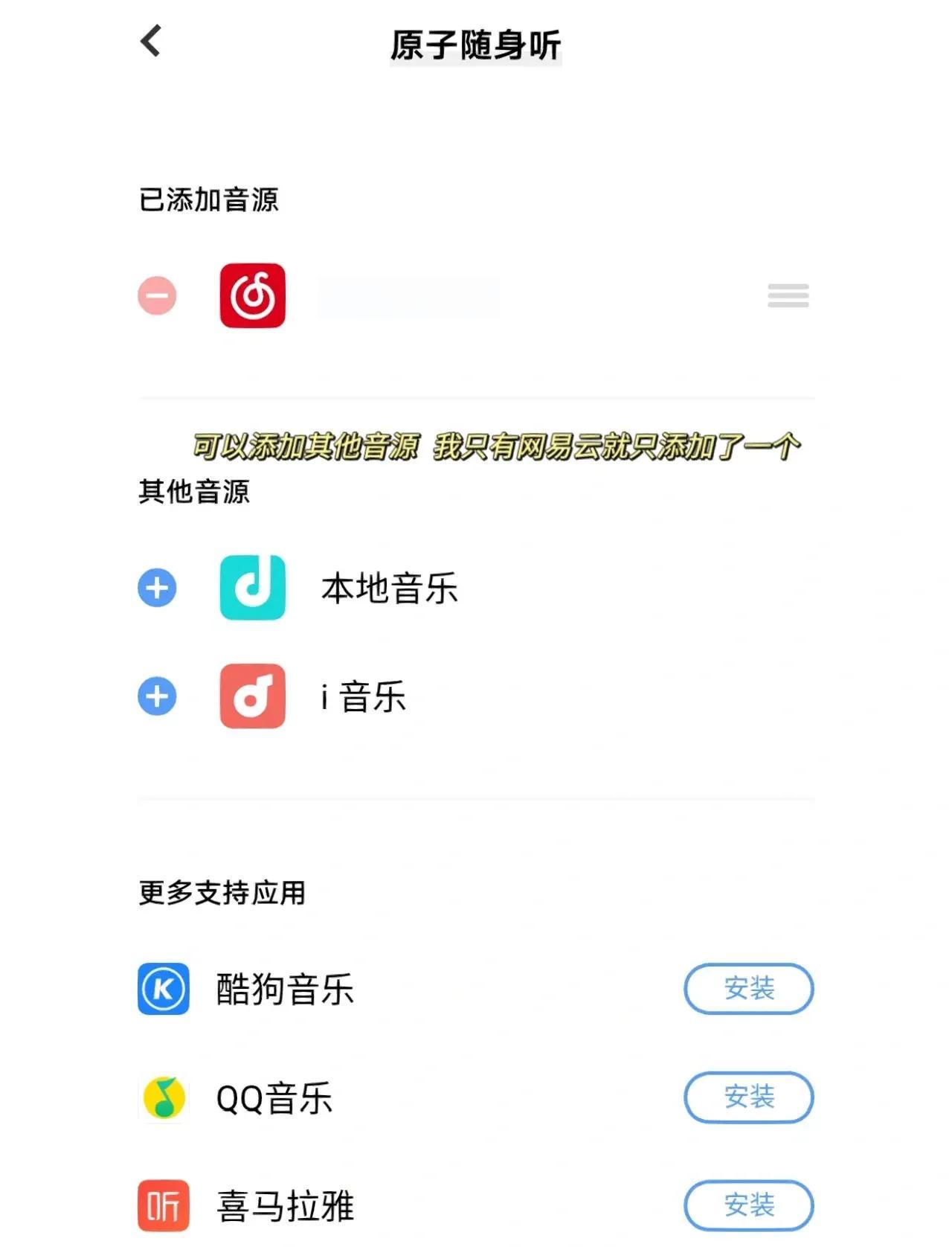Install 喜马拉雅
Image resolution: width=952 pixels, height=1247 pixels.
pos(748,1205)
